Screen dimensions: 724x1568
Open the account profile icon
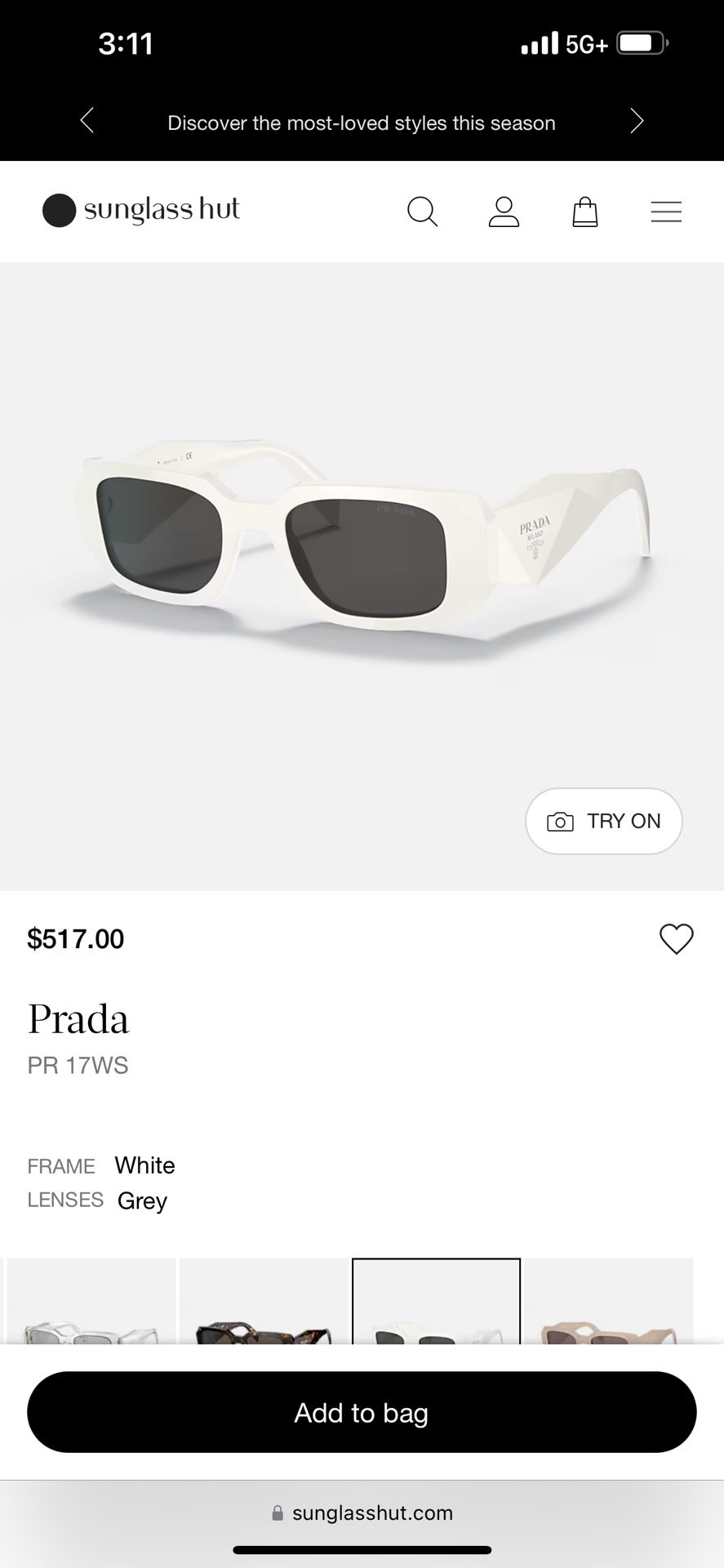pyautogui.click(x=504, y=212)
